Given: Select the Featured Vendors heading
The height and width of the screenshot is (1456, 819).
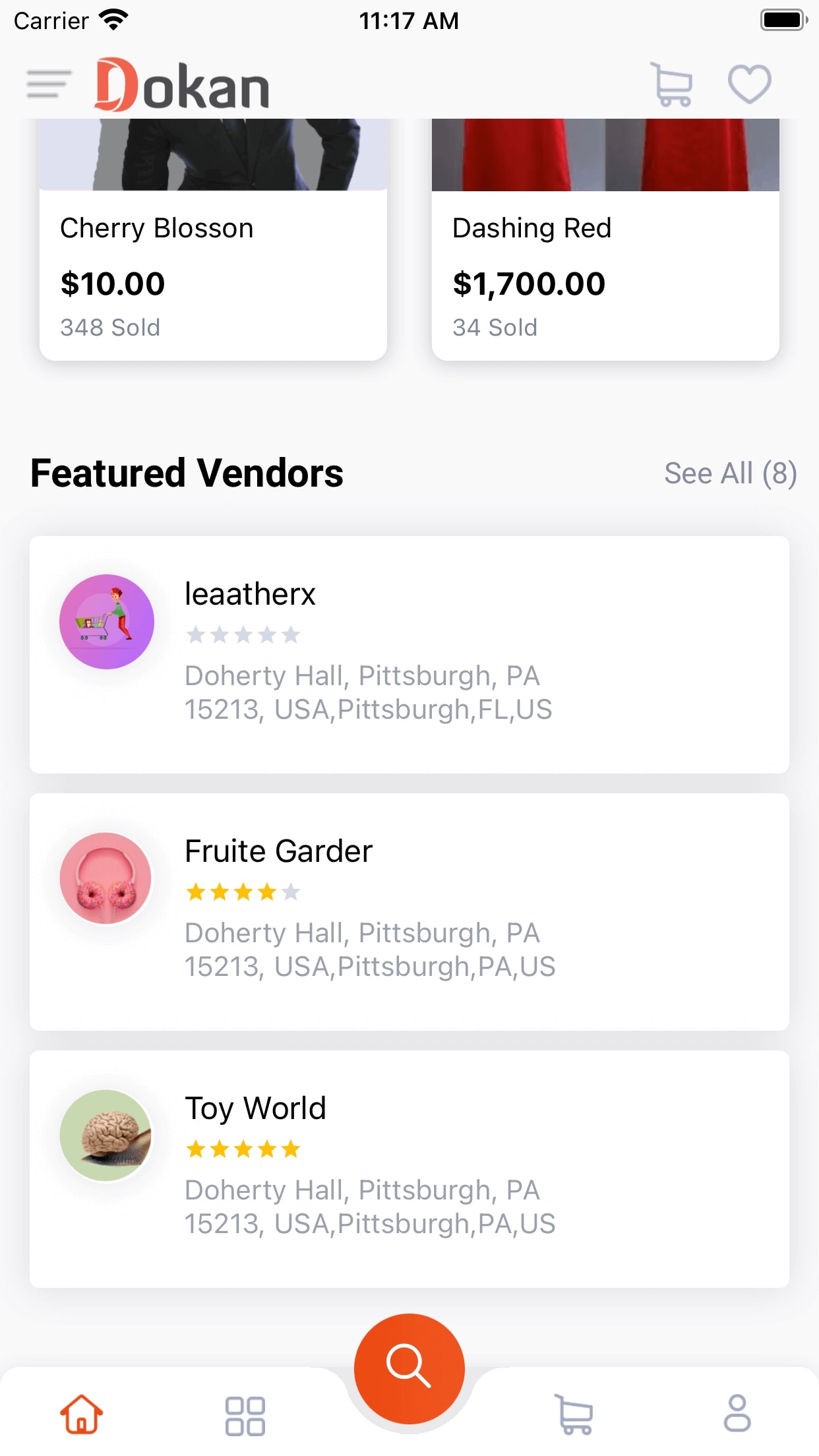Looking at the screenshot, I should 187,472.
